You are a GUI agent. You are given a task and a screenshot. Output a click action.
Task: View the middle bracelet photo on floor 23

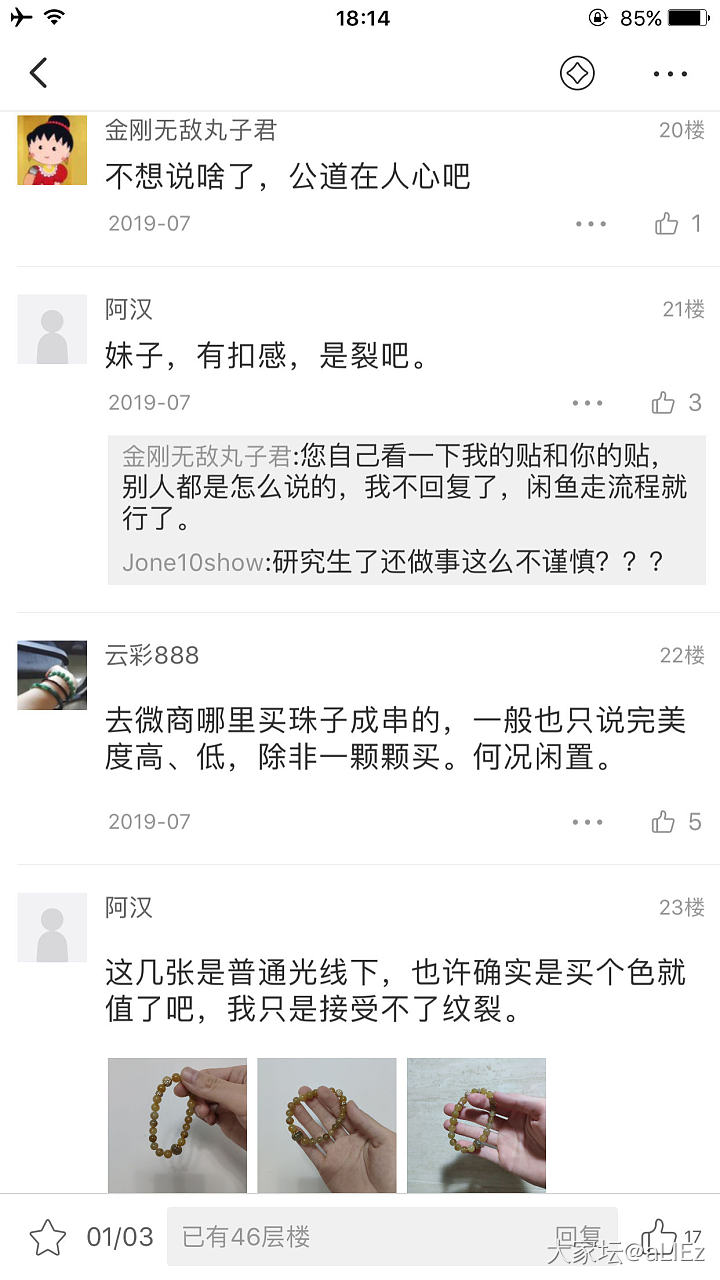coord(327,1125)
